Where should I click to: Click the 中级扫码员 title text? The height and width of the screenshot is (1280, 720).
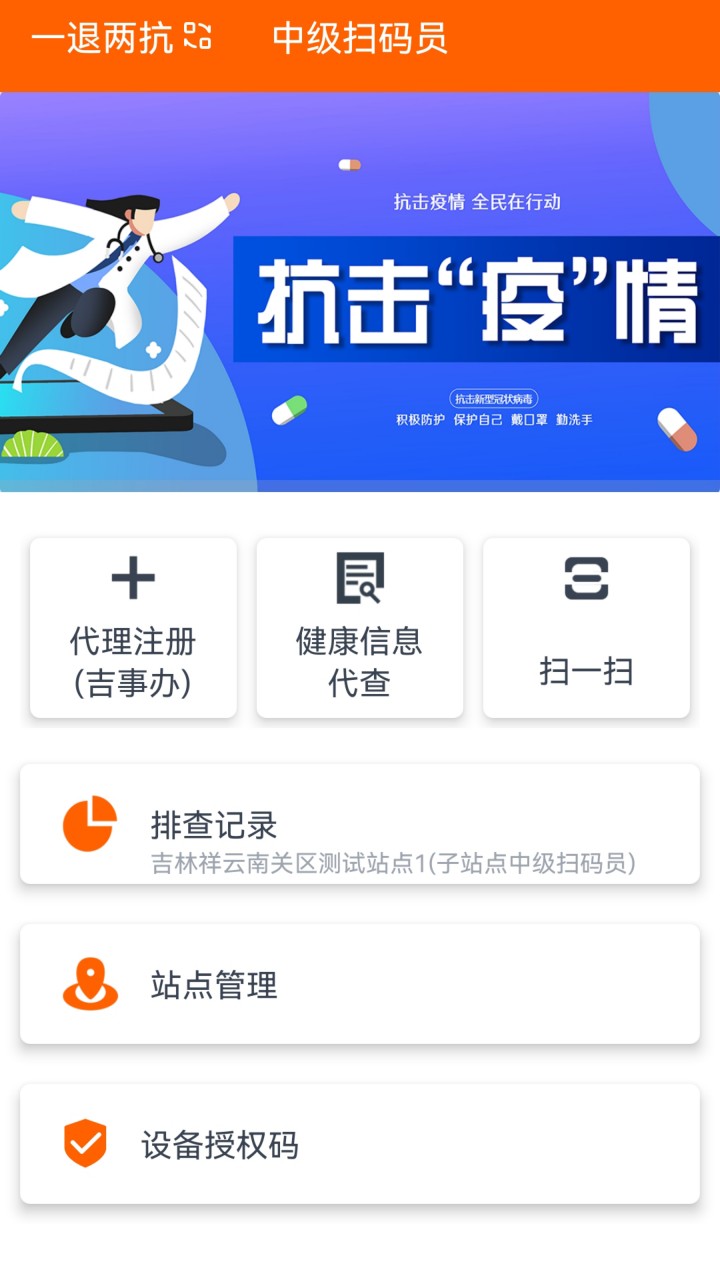(360, 38)
